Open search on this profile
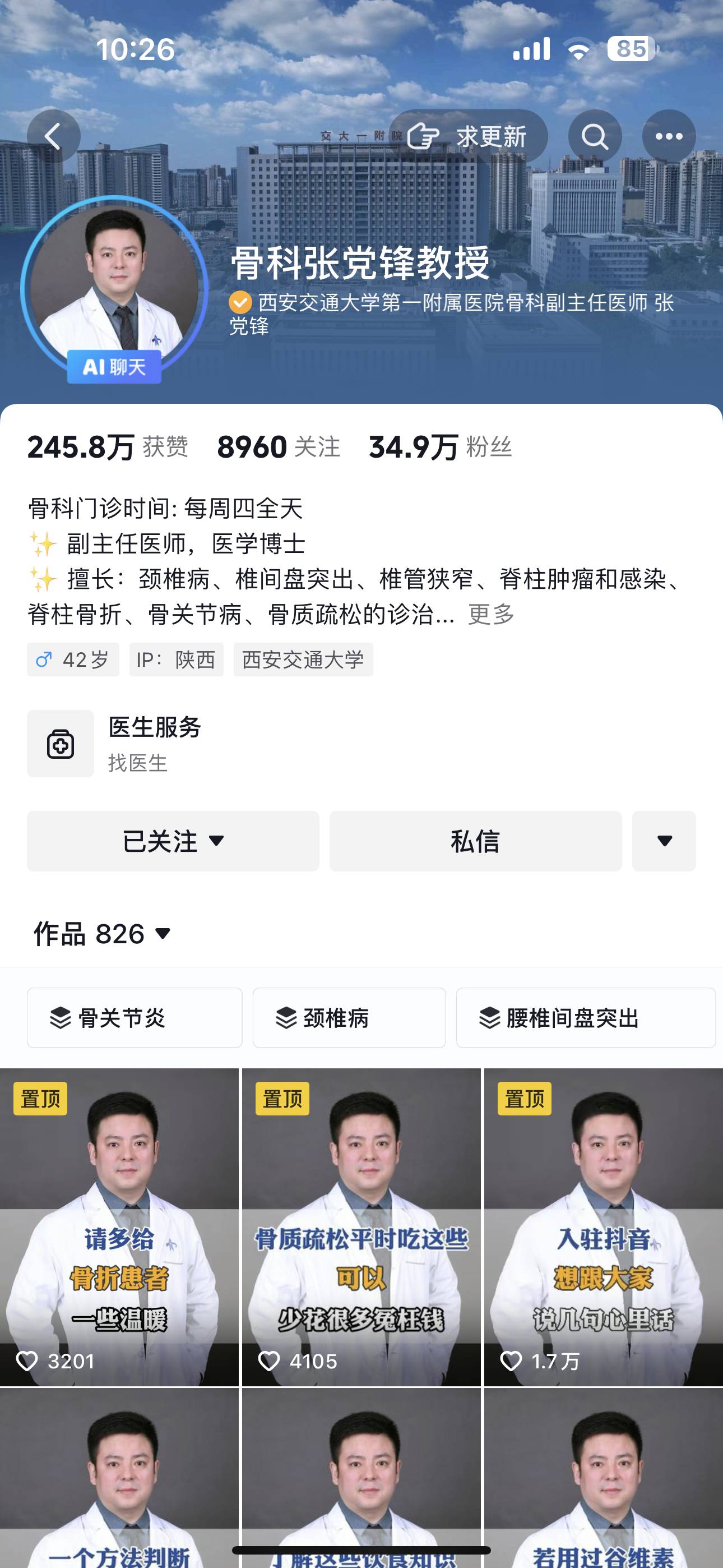723x1568 pixels. click(x=595, y=136)
